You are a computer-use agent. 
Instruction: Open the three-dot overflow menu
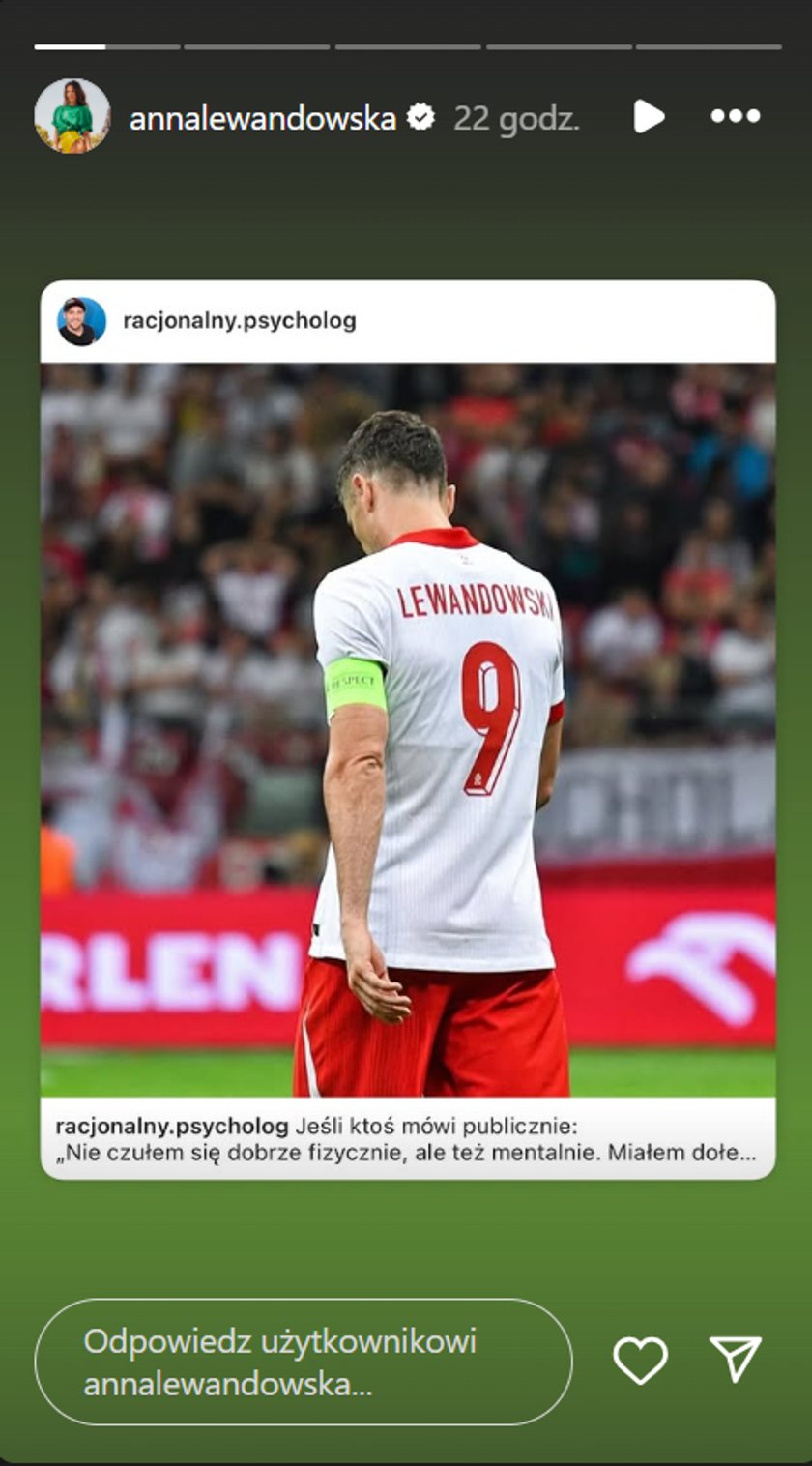(x=736, y=117)
